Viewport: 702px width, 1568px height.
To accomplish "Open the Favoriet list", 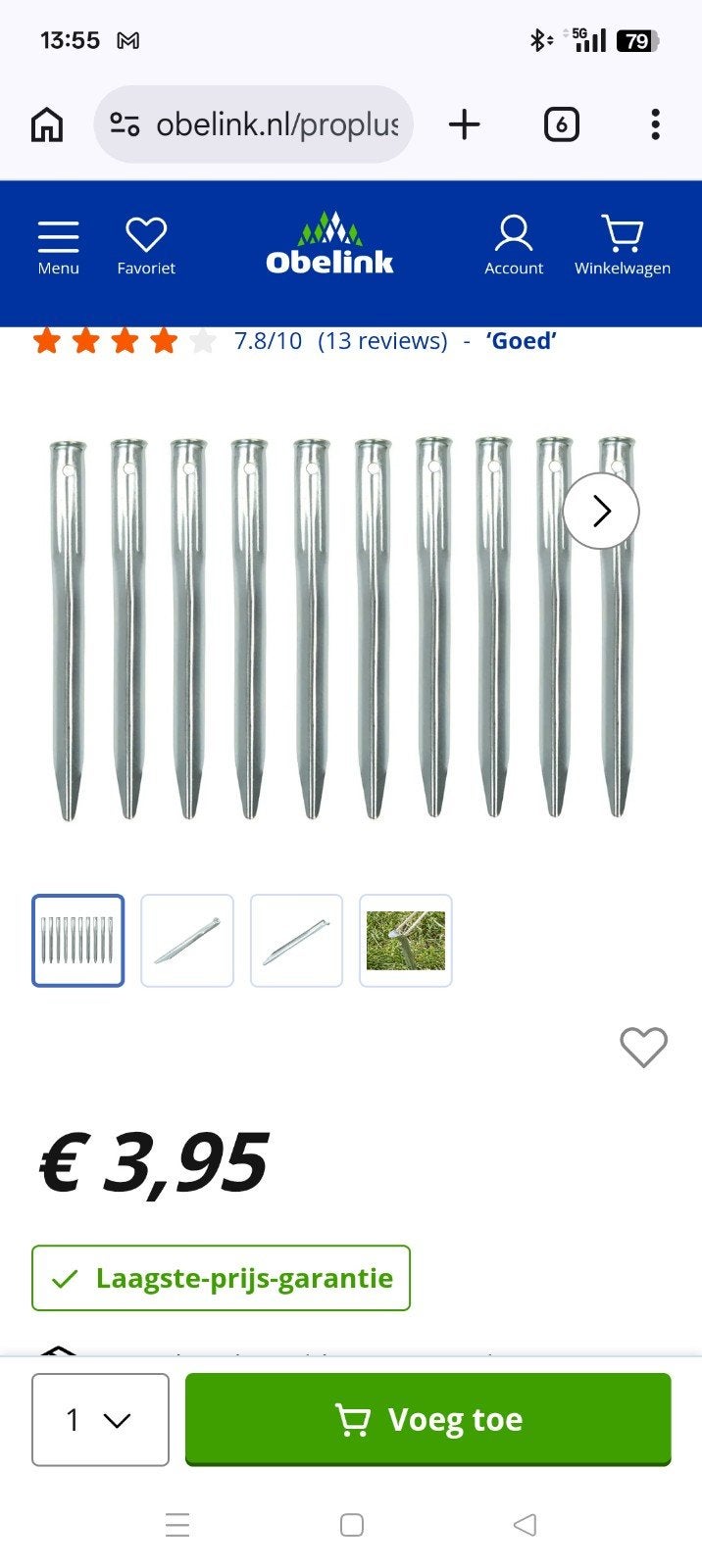I will pos(146,248).
